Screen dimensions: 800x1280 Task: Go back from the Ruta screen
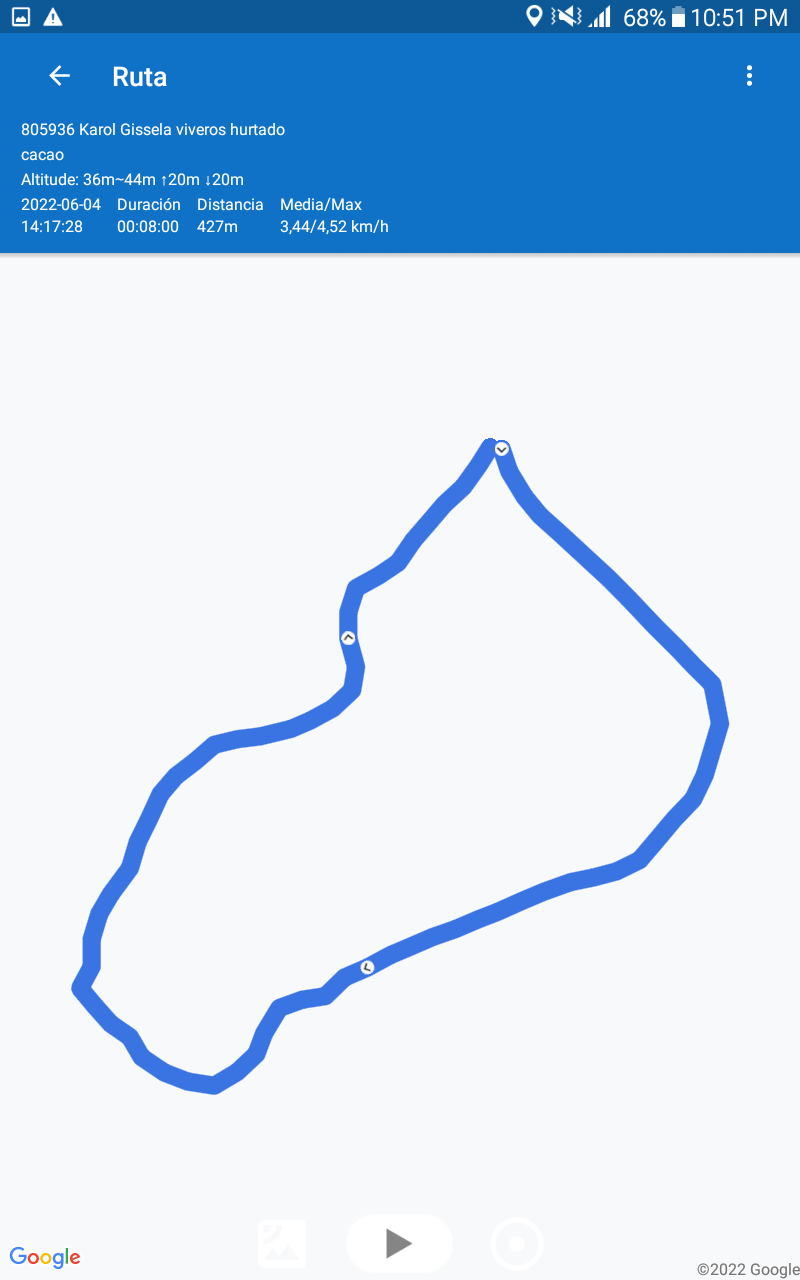pyautogui.click(x=59, y=76)
